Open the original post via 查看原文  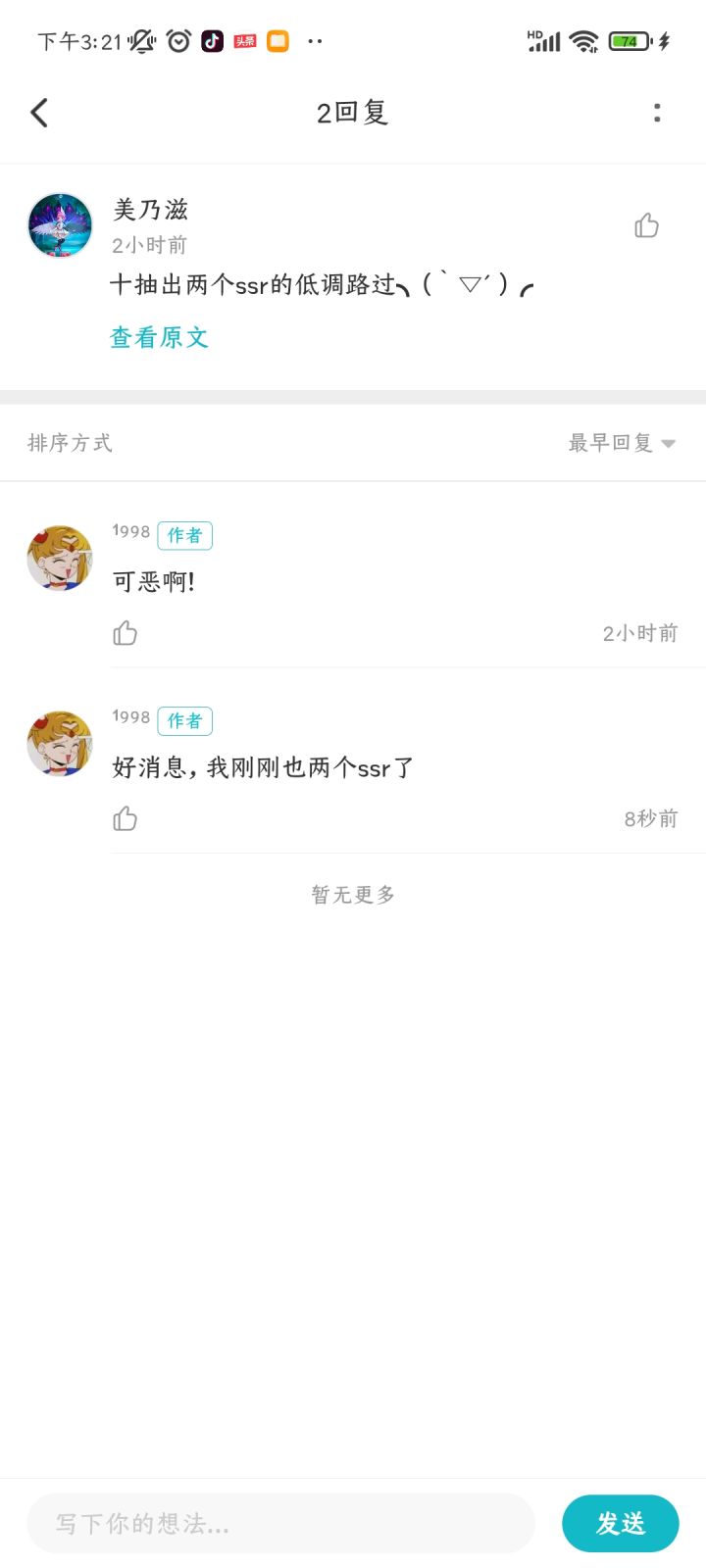click(159, 337)
